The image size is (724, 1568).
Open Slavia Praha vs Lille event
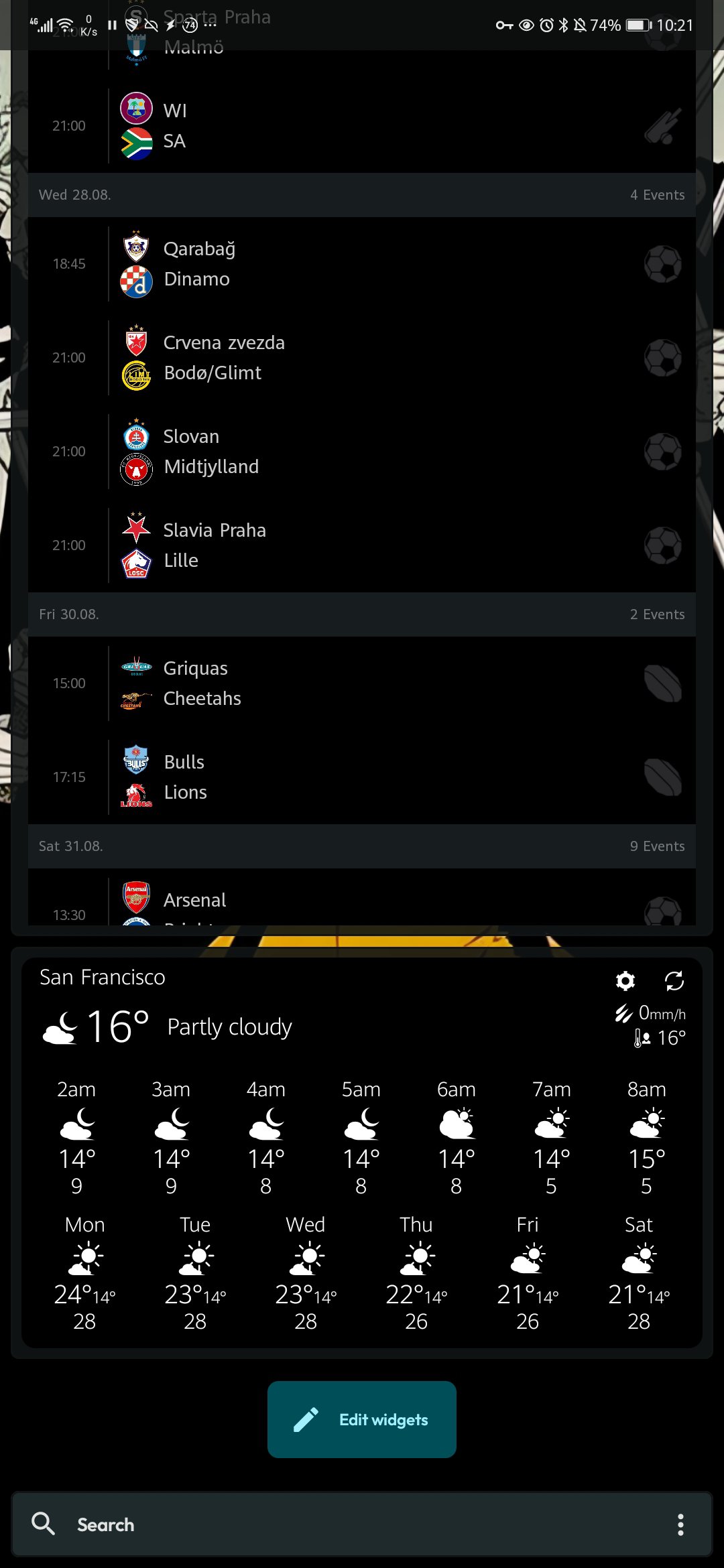pos(362,545)
